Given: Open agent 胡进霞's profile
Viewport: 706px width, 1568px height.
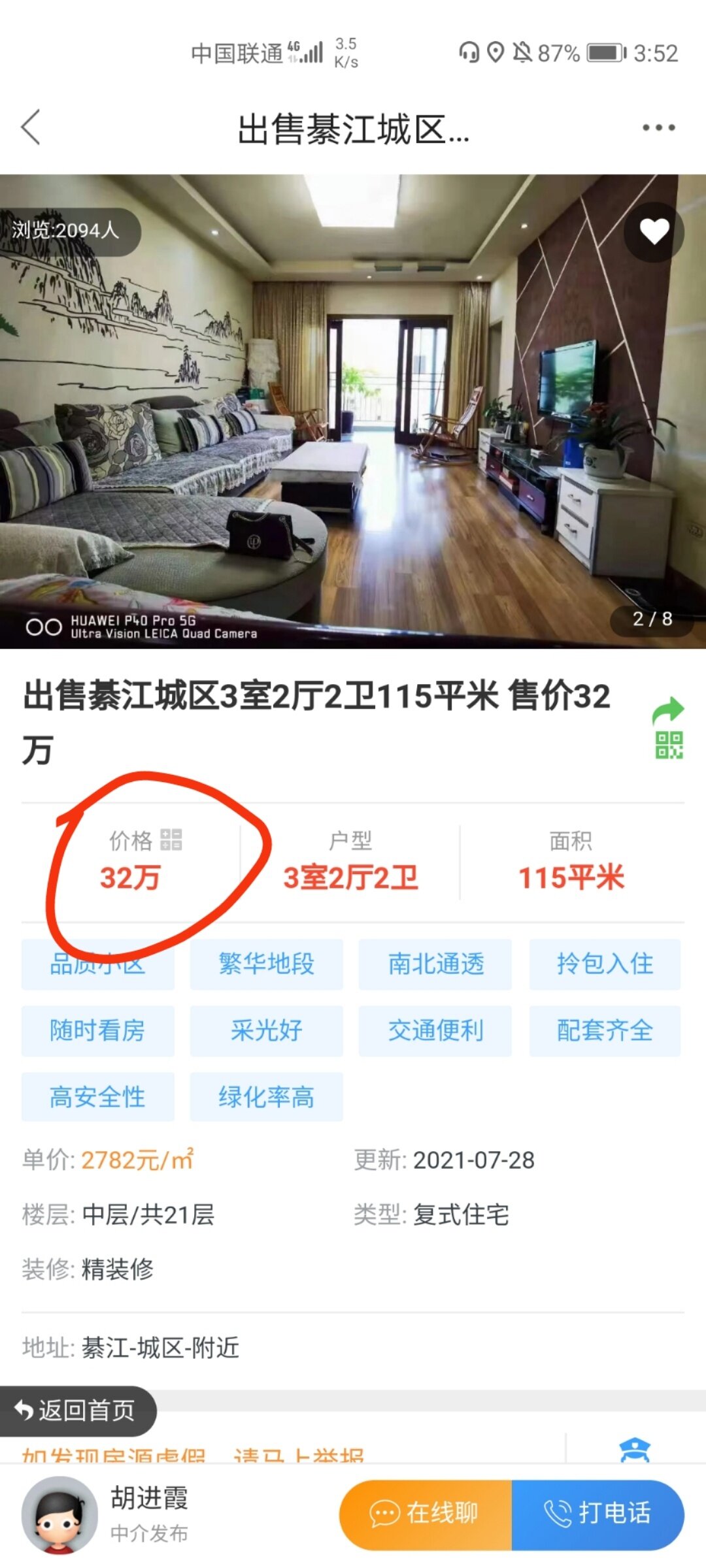Looking at the screenshot, I should click(x=60, y=1513).
